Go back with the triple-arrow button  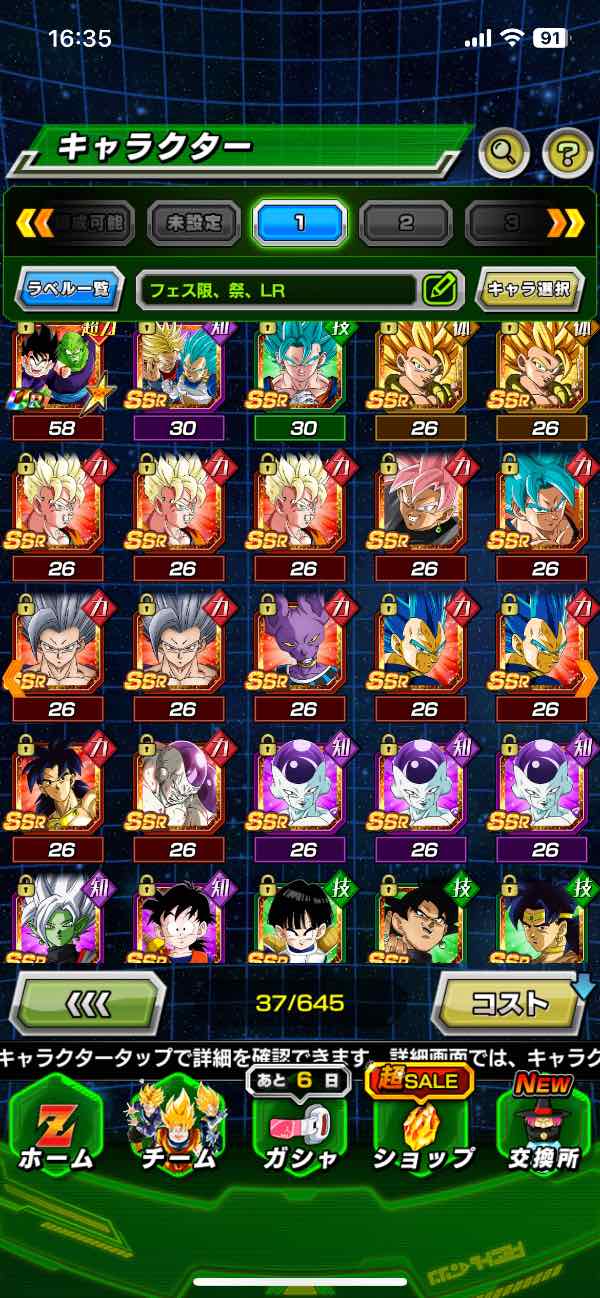[x=87, y=1002]
